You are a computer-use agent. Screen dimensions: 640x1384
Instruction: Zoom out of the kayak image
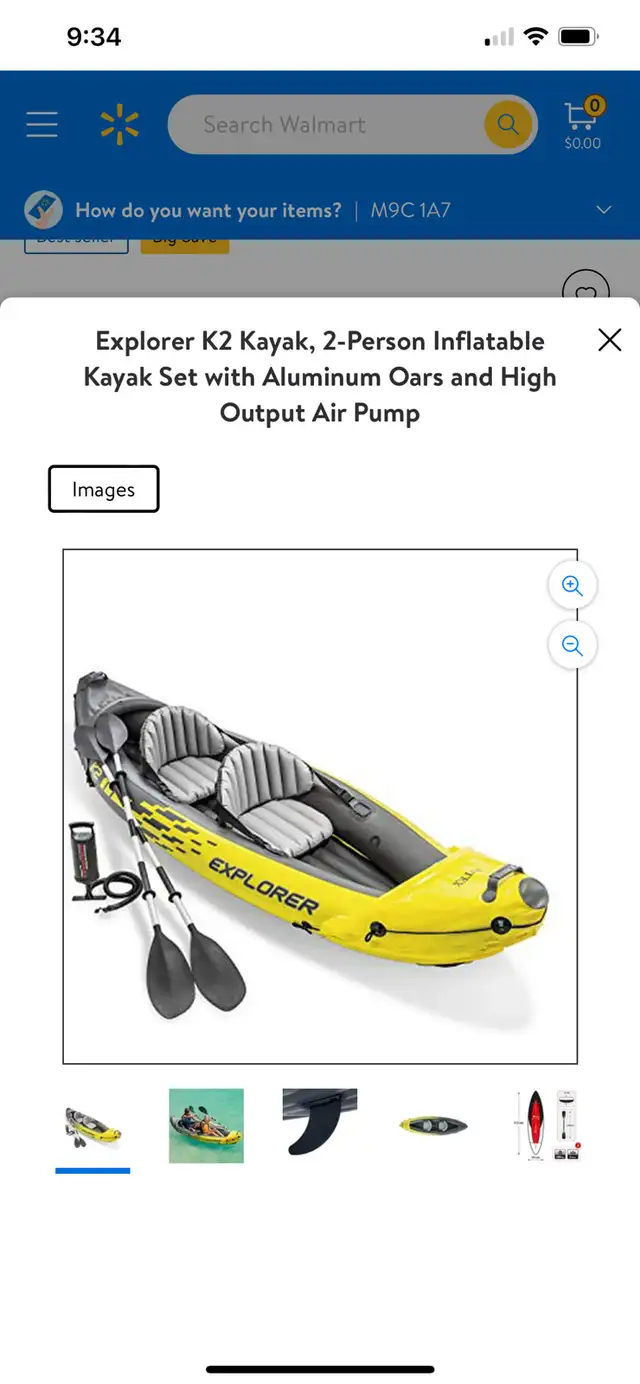(572, 646)
